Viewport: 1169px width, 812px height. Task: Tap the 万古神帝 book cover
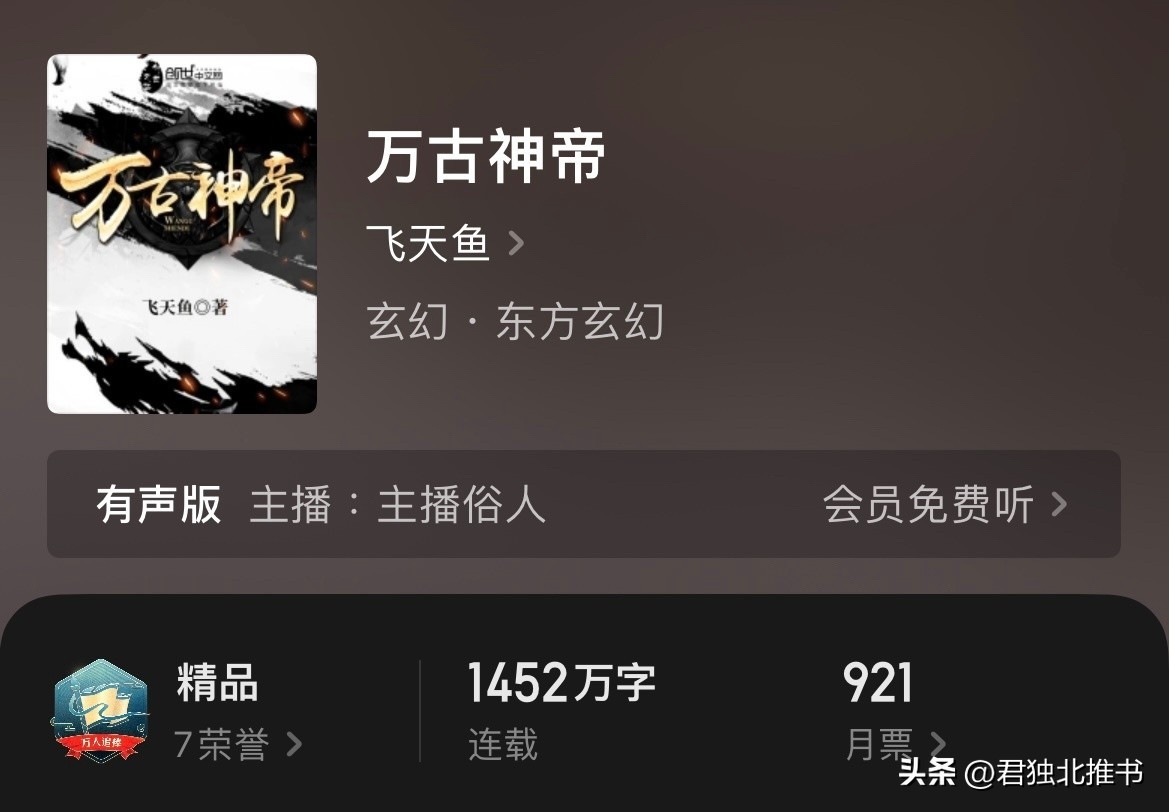[x=182, y=234]
